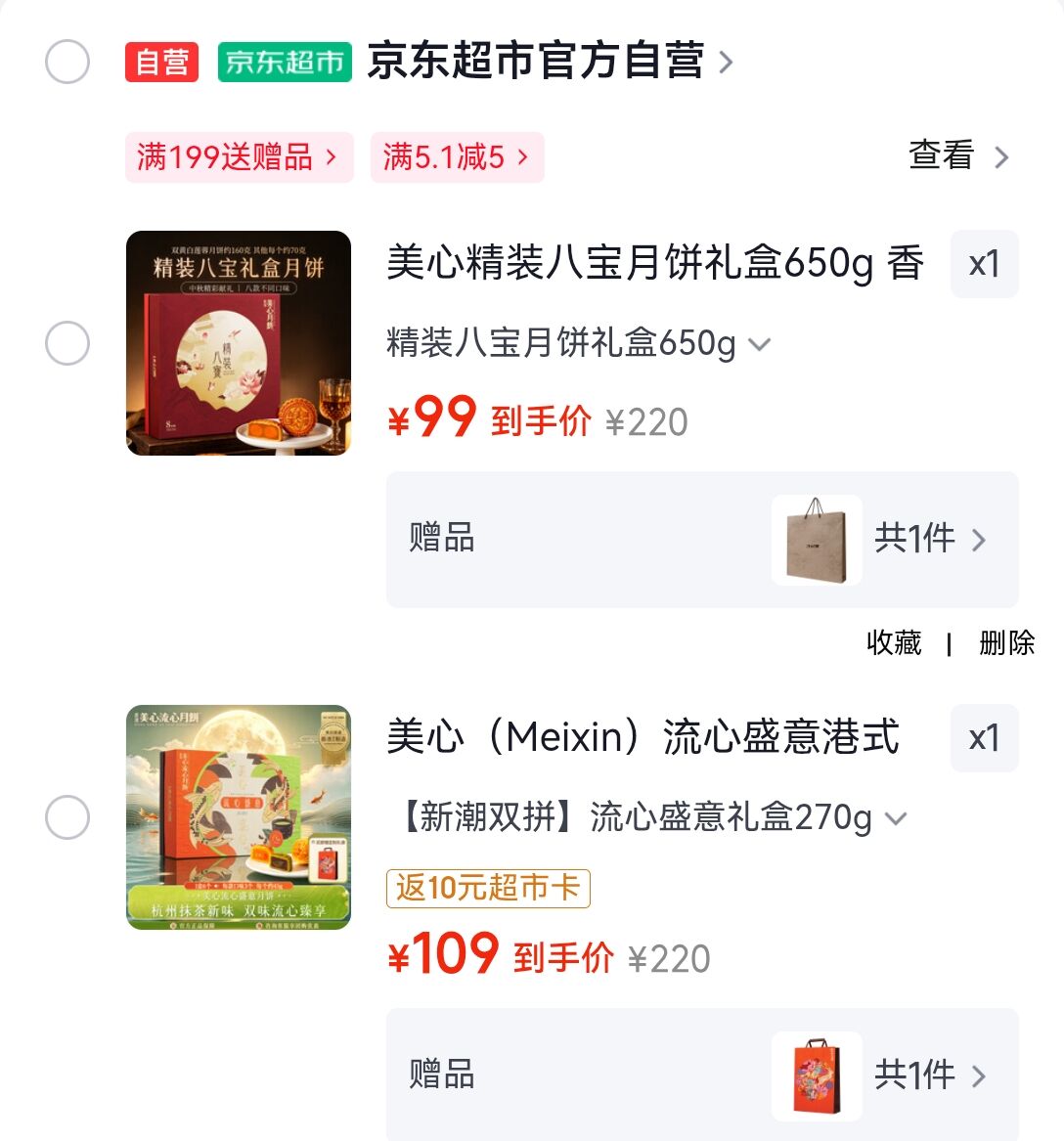Open the 精装八宝礼盒月饼 product image
Image resolution: width=1064 pixels, height=1141 pixels.
[x=239, y=343]
